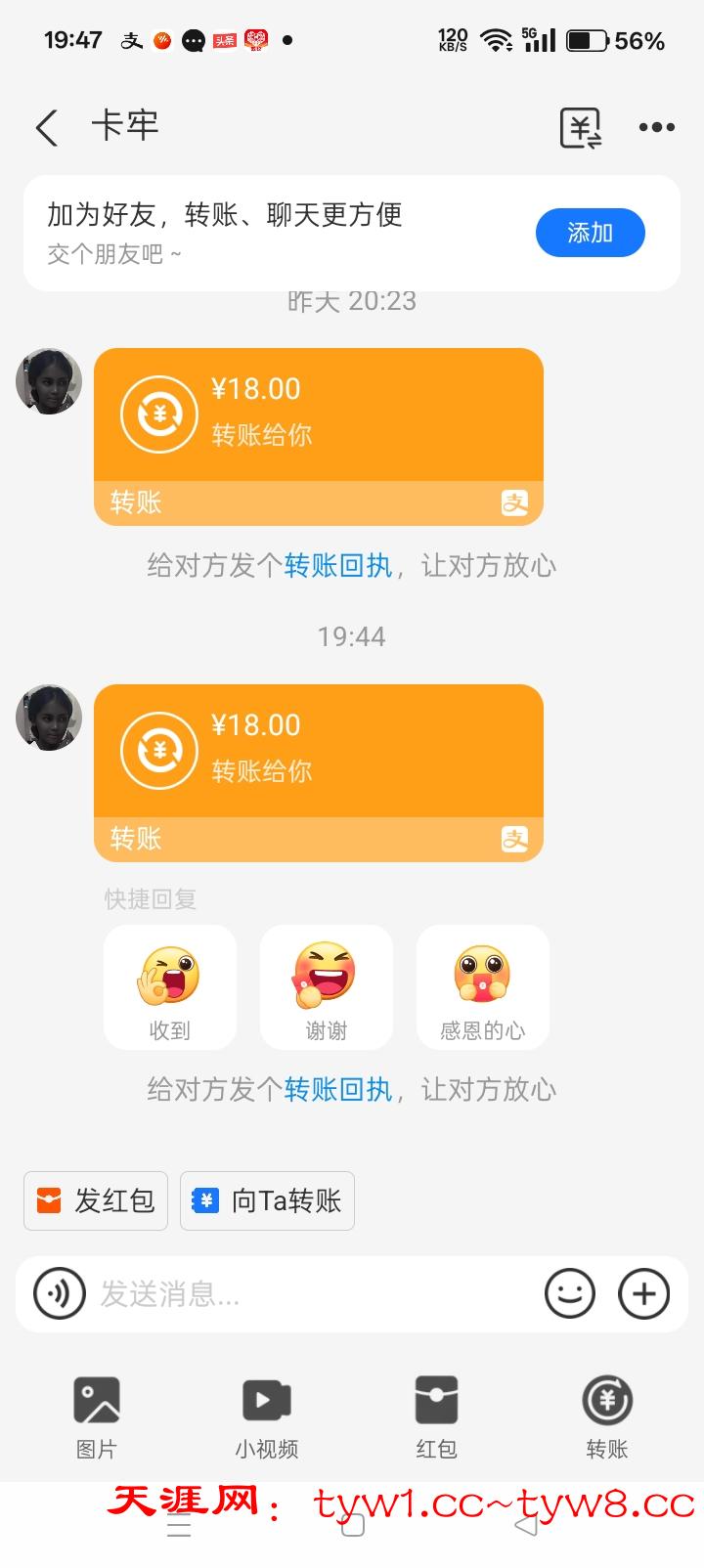Send quick reply 谢谢
Screen dimensions: 704x1568
coord(327,987)
